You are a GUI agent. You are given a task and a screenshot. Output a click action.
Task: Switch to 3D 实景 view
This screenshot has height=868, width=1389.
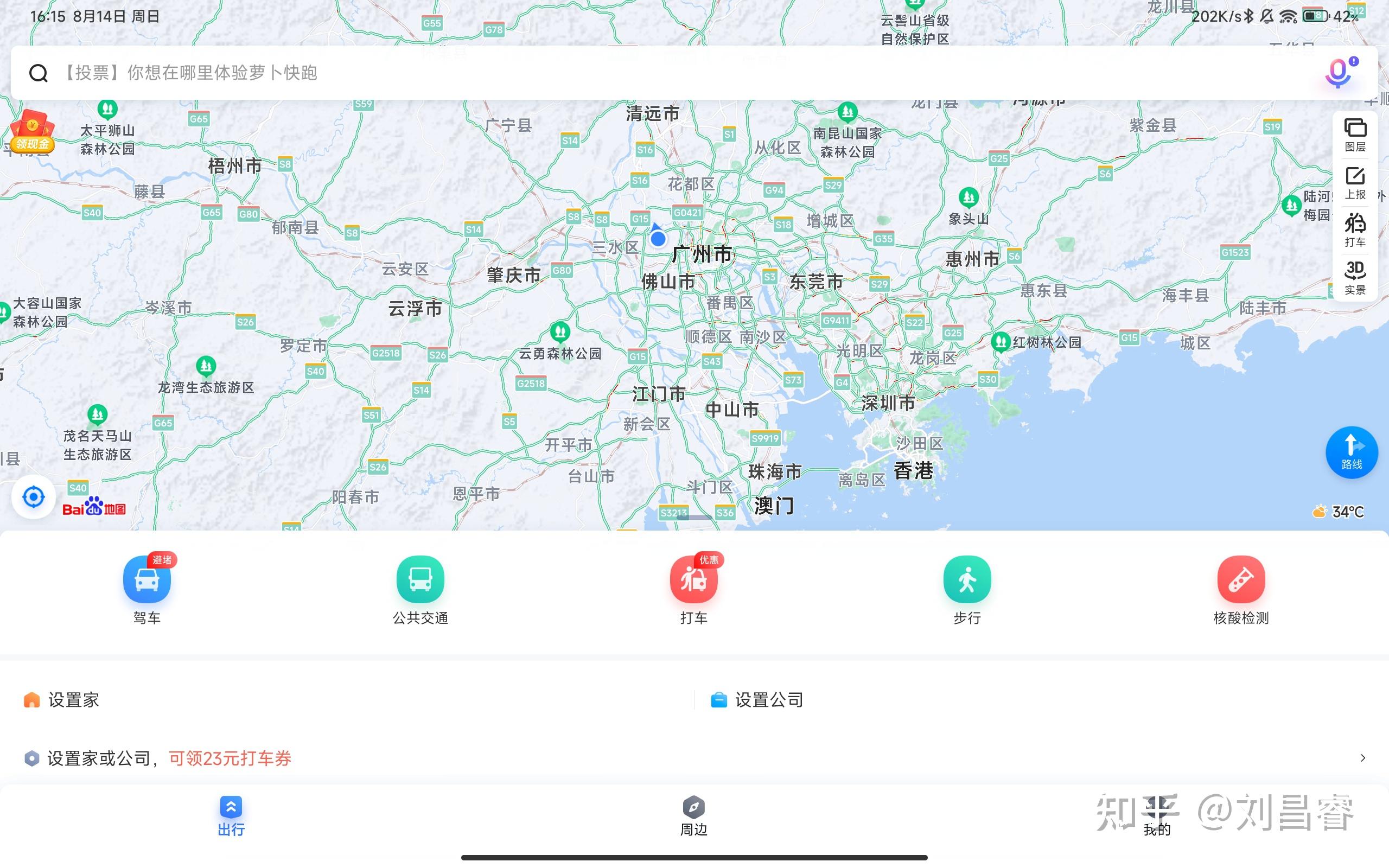point(1355,277)
